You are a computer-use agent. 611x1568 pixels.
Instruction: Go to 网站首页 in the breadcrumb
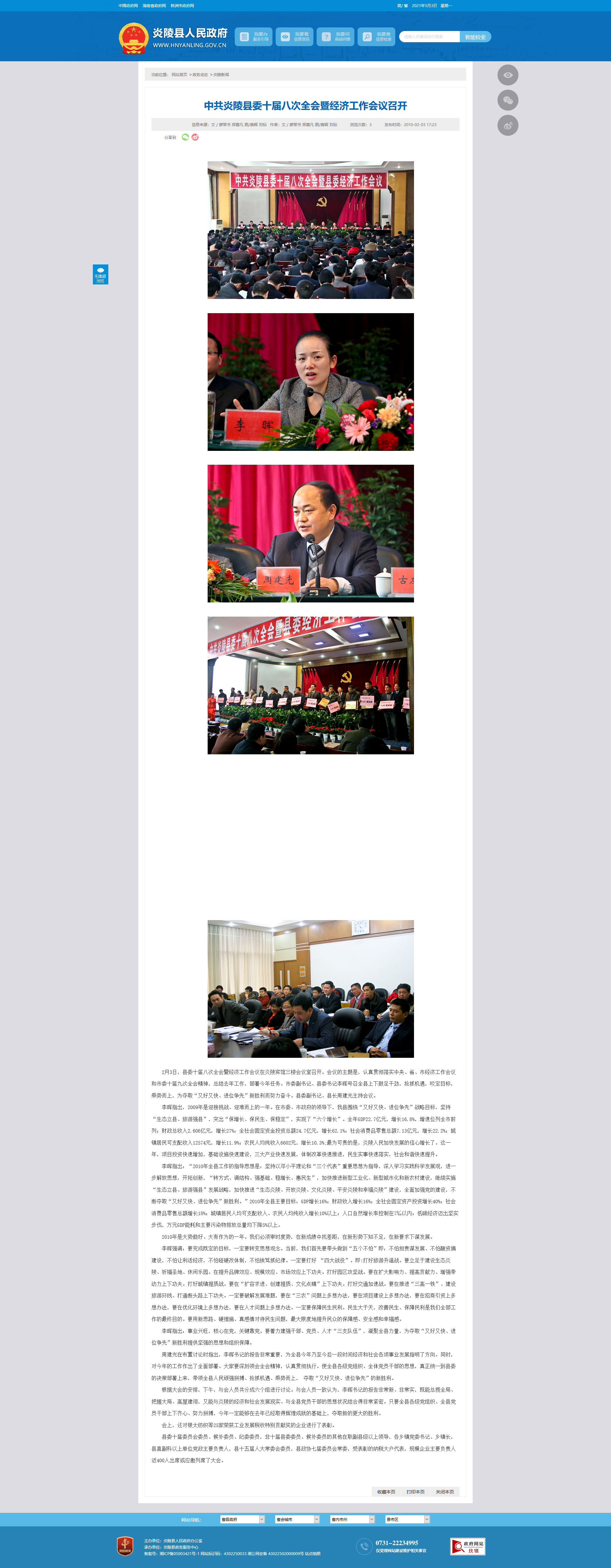coord(179,75)
